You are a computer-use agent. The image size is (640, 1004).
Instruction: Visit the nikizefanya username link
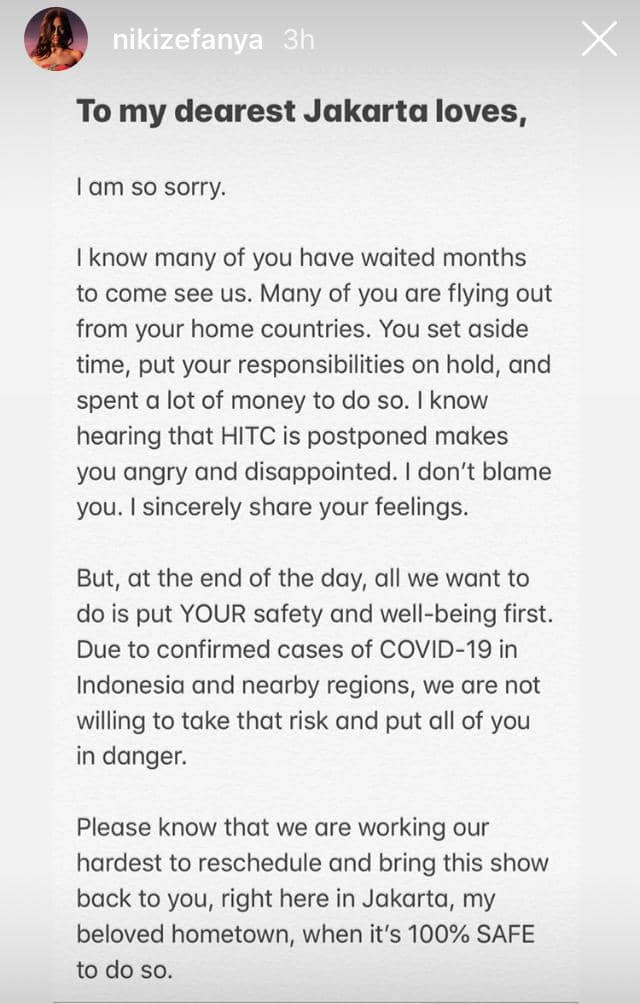(x=186, y=40)
